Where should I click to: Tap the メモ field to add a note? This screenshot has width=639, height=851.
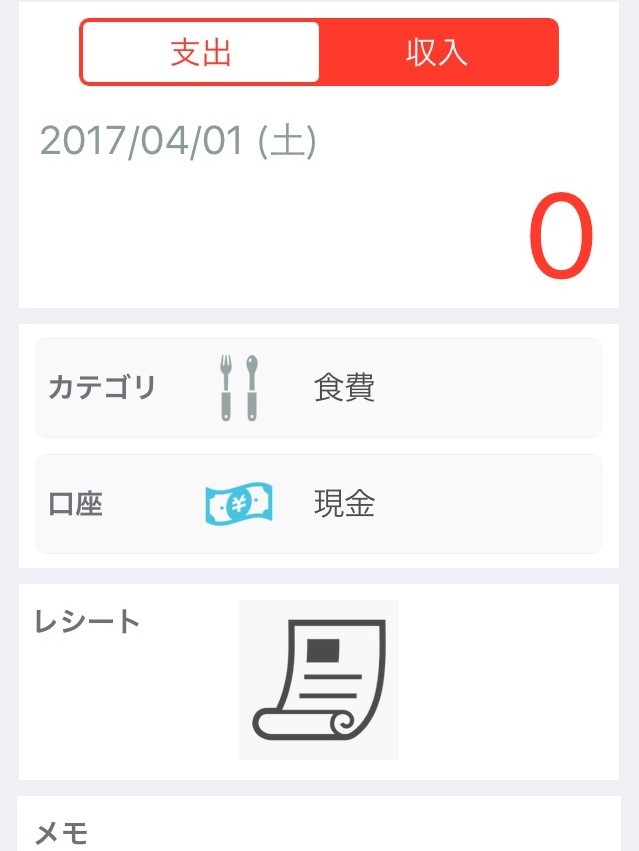(x=318, y=830)
